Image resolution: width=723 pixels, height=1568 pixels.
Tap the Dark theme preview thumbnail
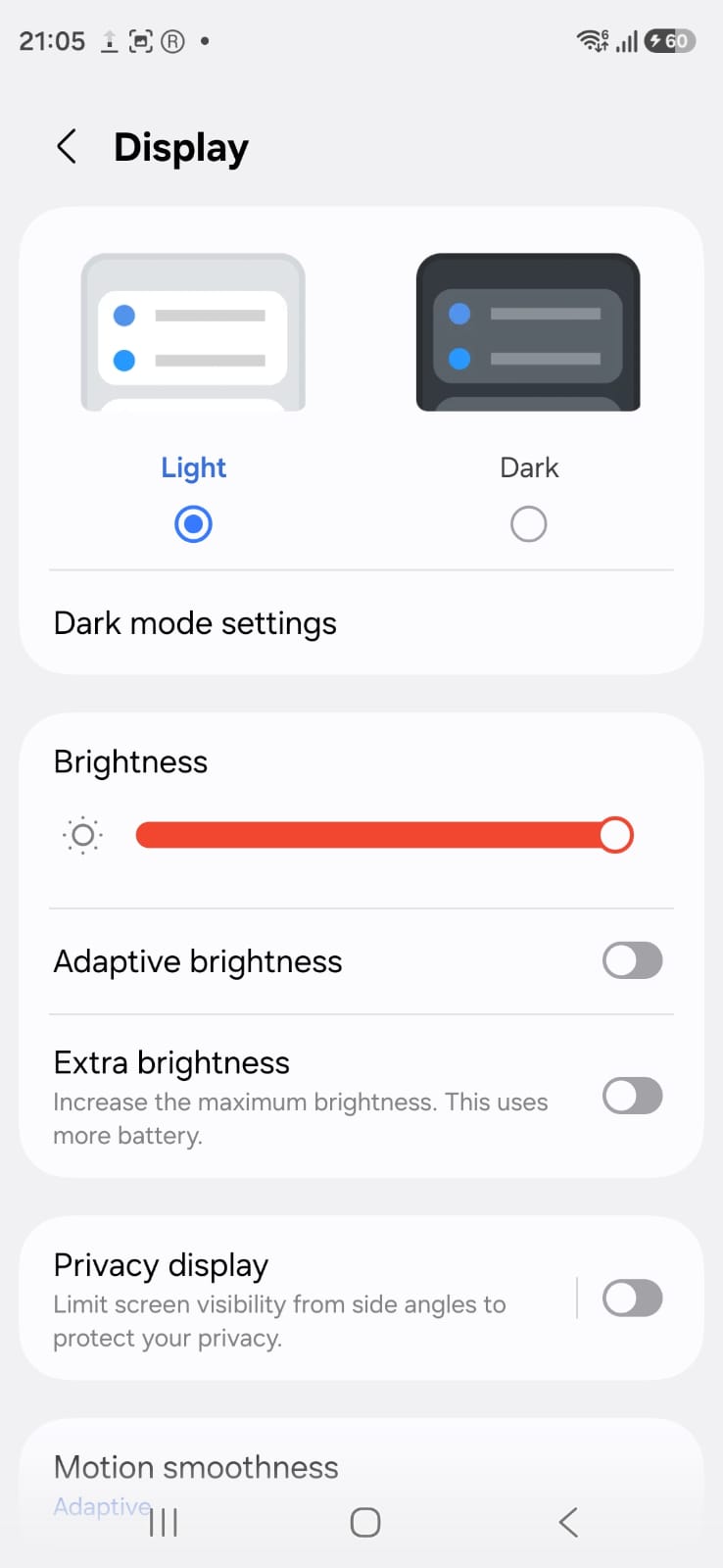pos(528,331)
